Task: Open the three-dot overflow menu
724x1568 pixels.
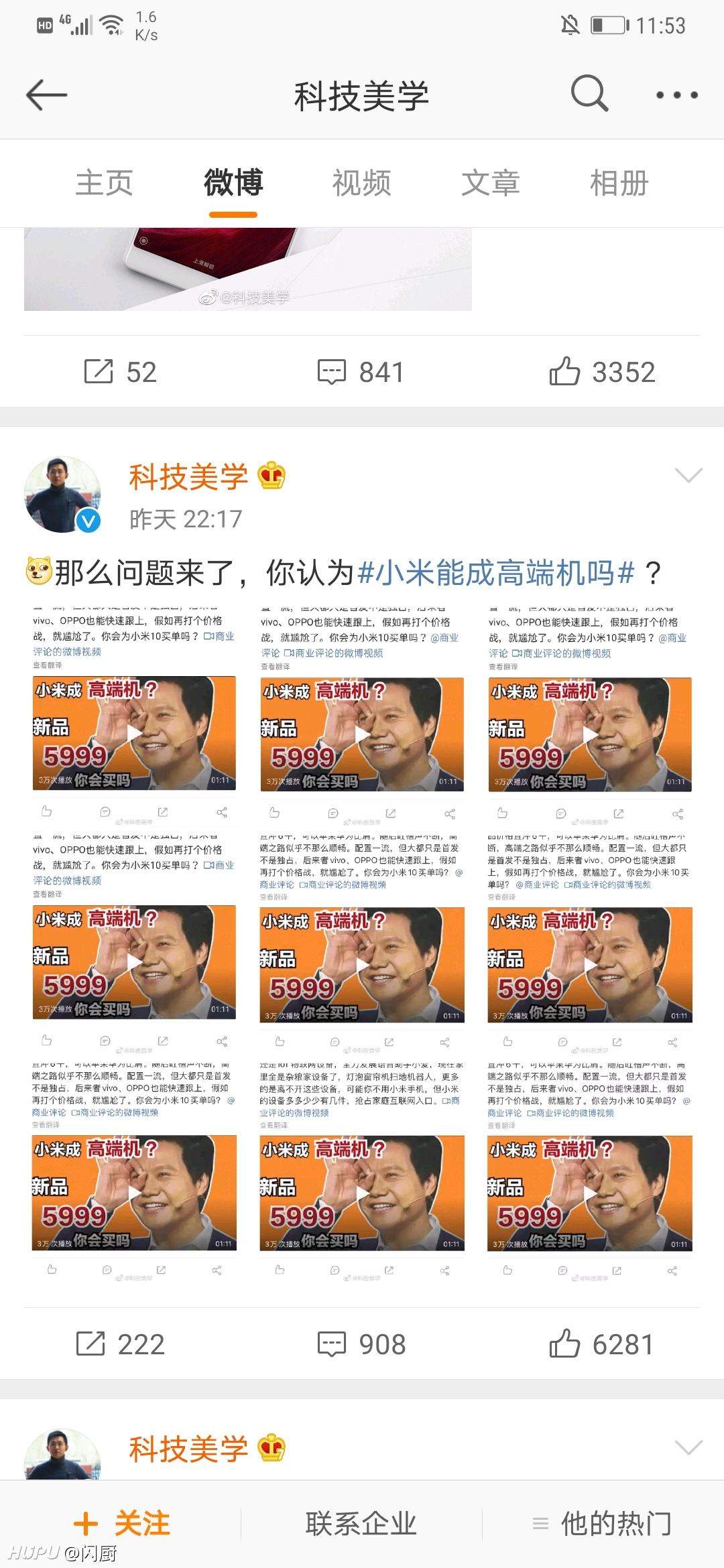Action: click(677, 95)
